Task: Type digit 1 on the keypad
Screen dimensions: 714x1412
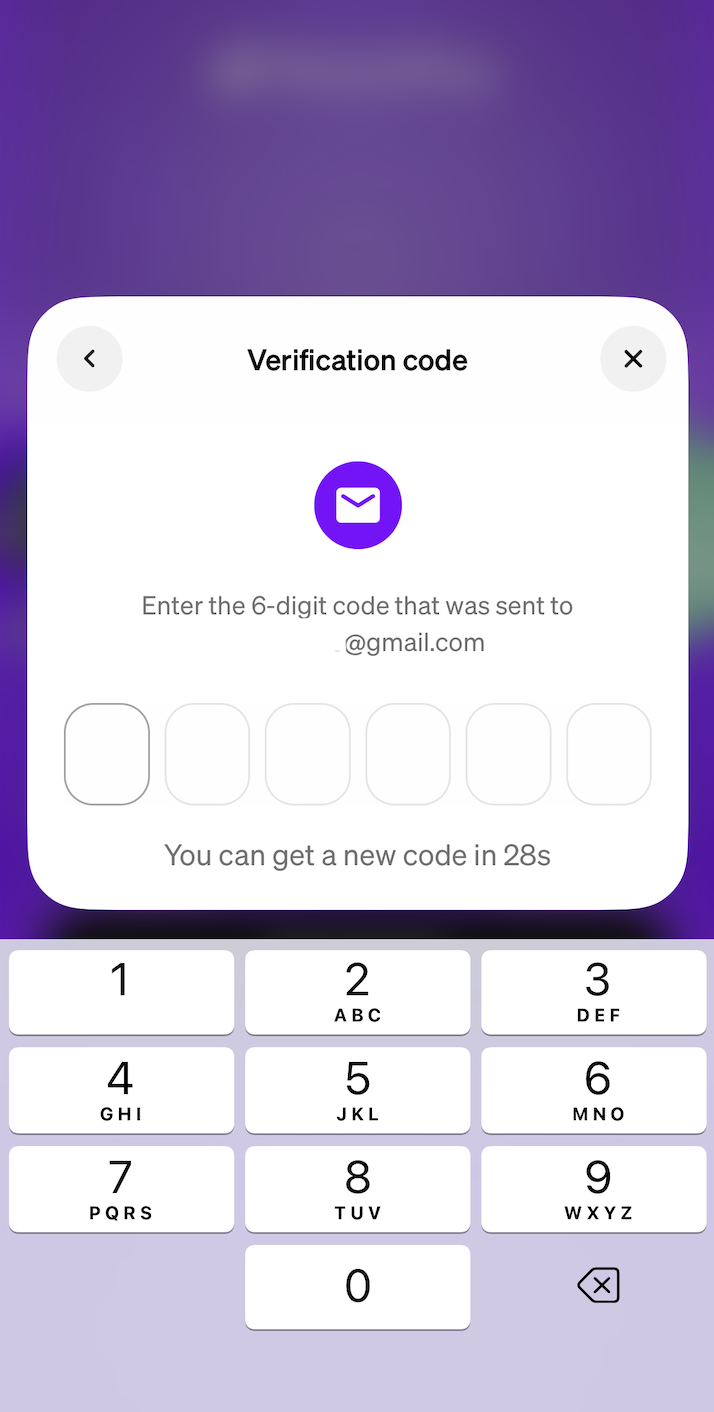Action: pyautogui.click(x=121, y=991)
